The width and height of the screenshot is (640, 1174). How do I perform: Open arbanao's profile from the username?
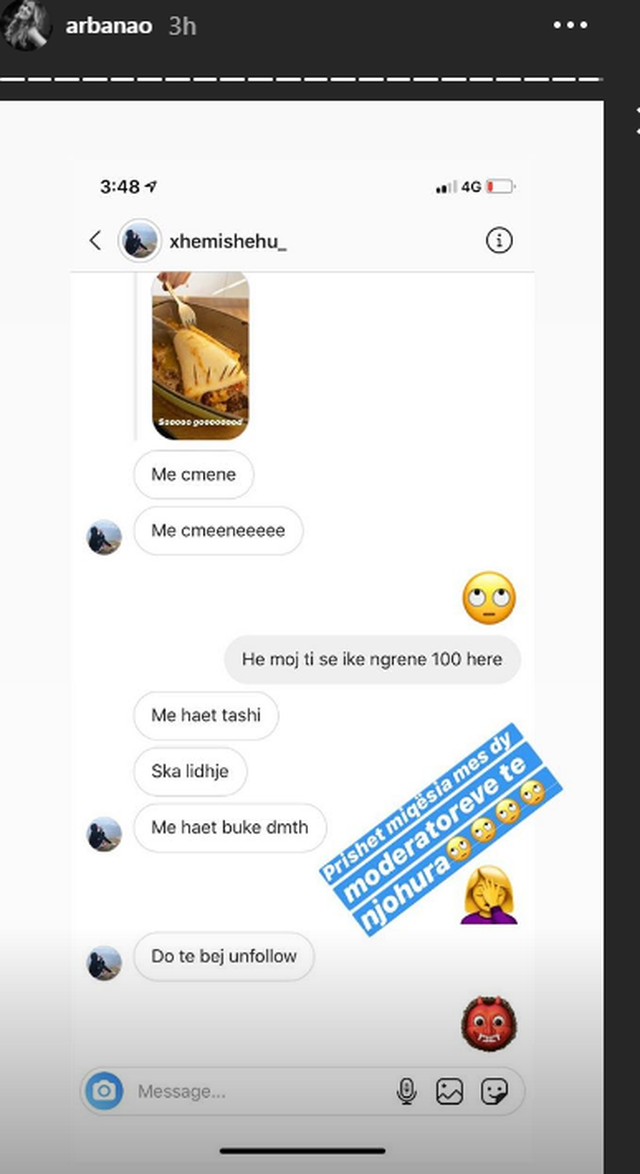[108, 26]
